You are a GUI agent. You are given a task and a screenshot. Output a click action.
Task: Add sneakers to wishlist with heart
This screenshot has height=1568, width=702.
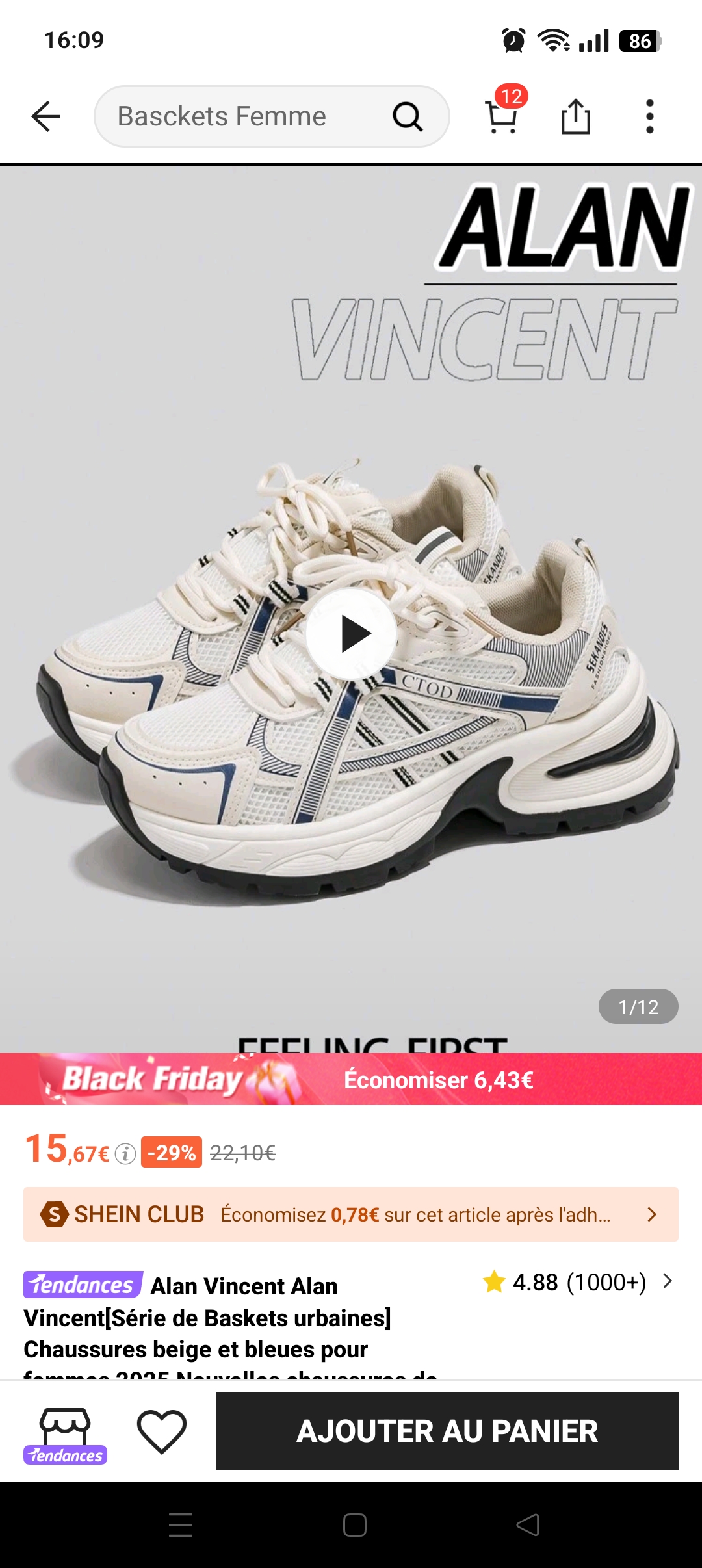tap(162, 1431)
